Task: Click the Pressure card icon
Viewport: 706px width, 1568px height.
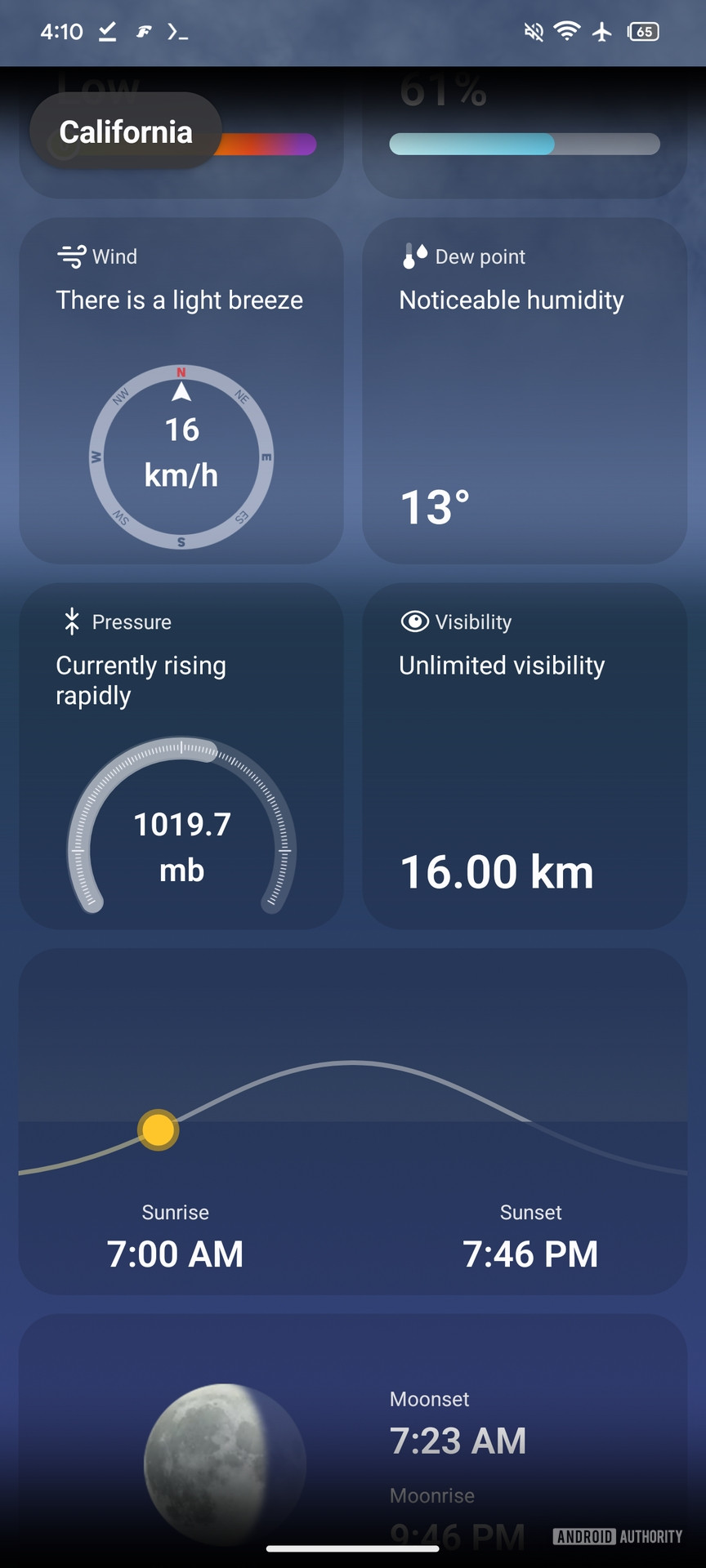Action: (x=72, y=621)
